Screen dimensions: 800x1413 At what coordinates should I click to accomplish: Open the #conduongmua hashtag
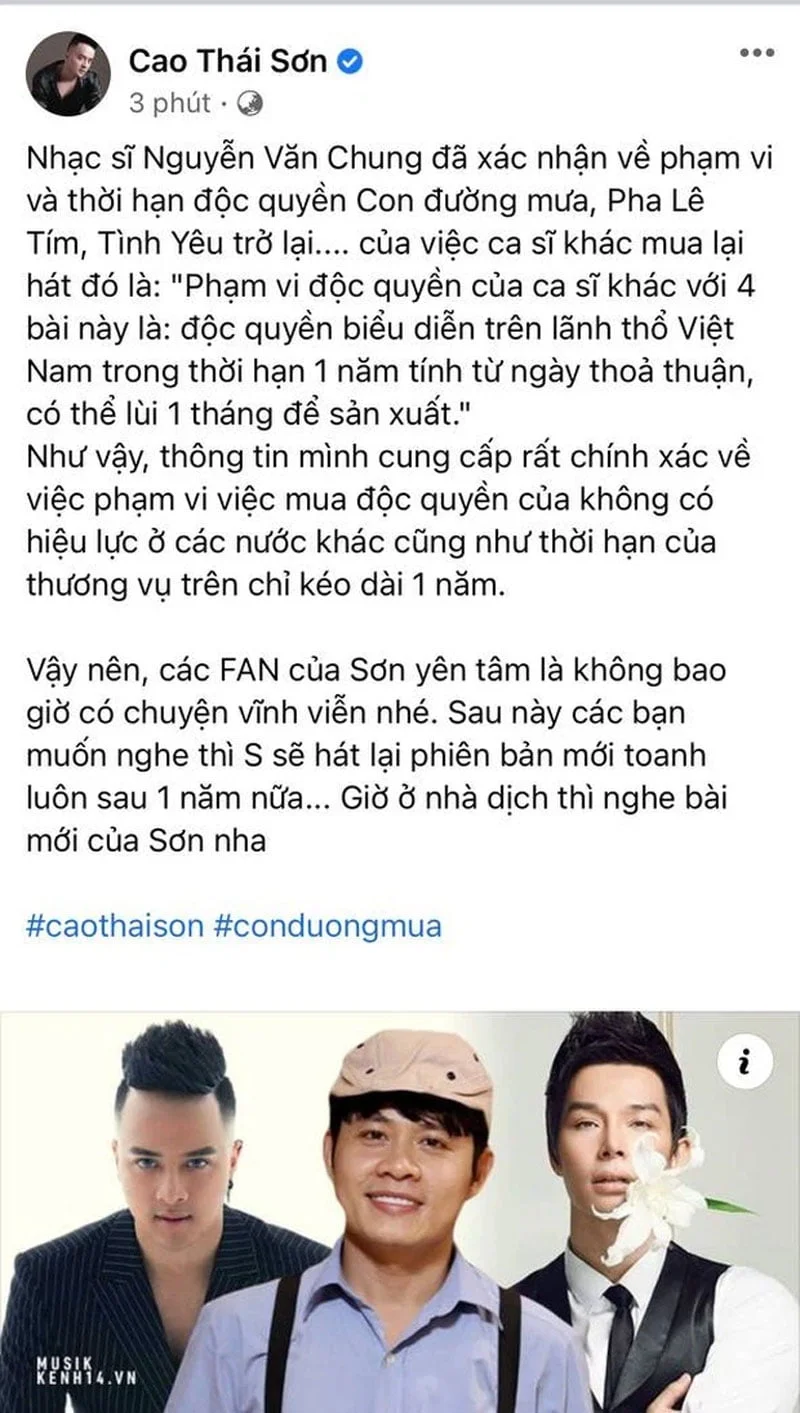tap(328, 925)
